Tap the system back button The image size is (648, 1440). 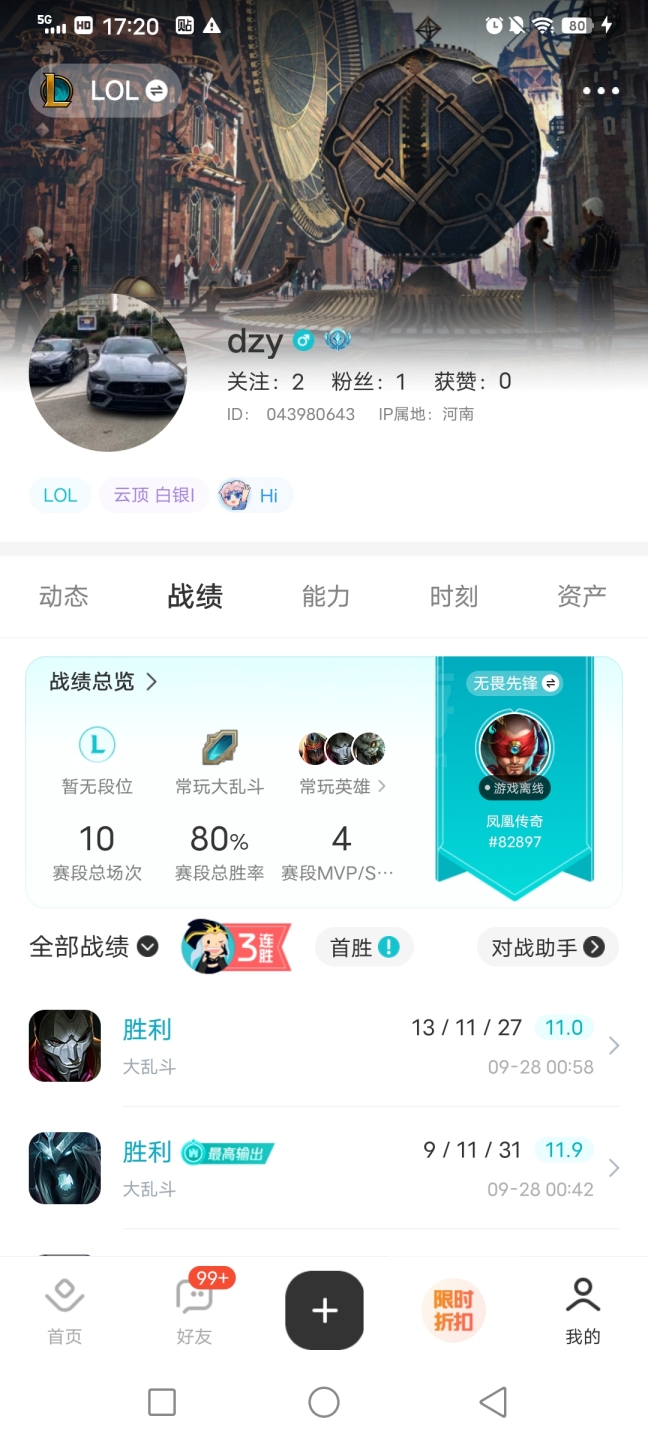pyautogui.click(x=492, y=1402)
